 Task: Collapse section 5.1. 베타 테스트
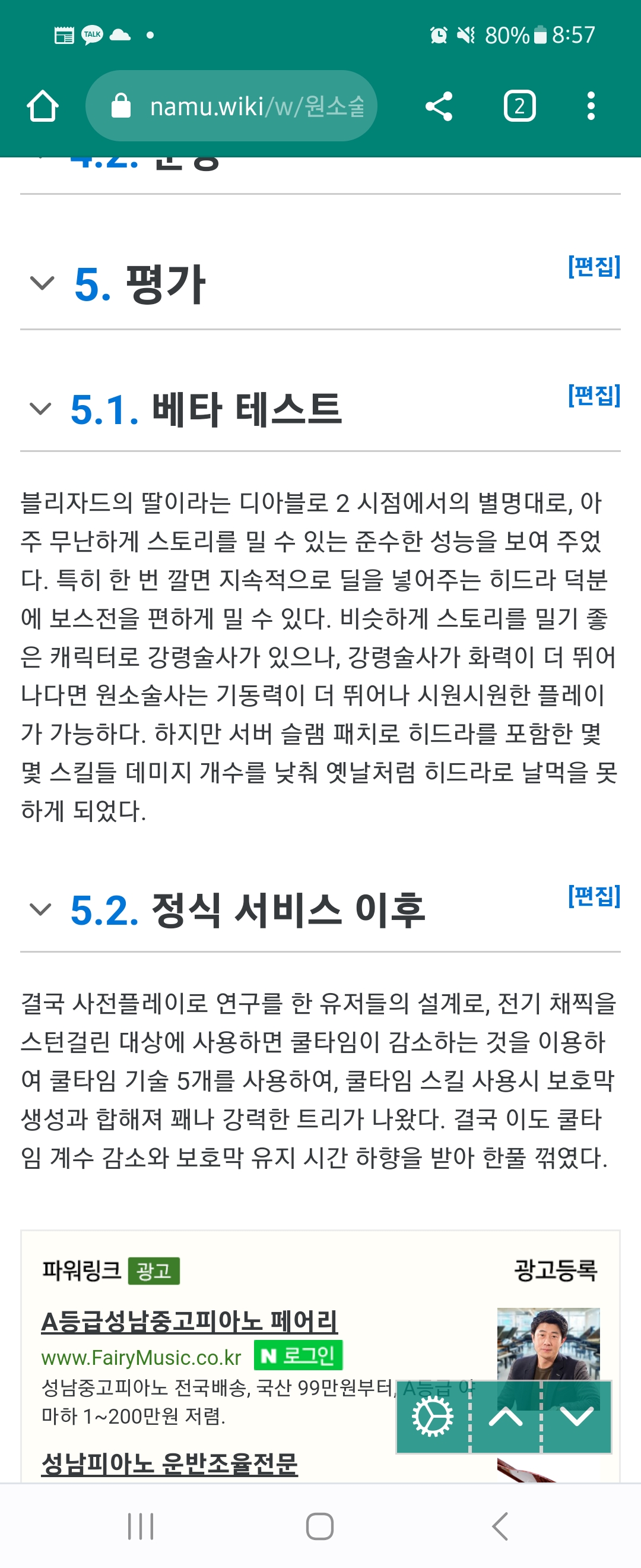click(x=41, y=409)
